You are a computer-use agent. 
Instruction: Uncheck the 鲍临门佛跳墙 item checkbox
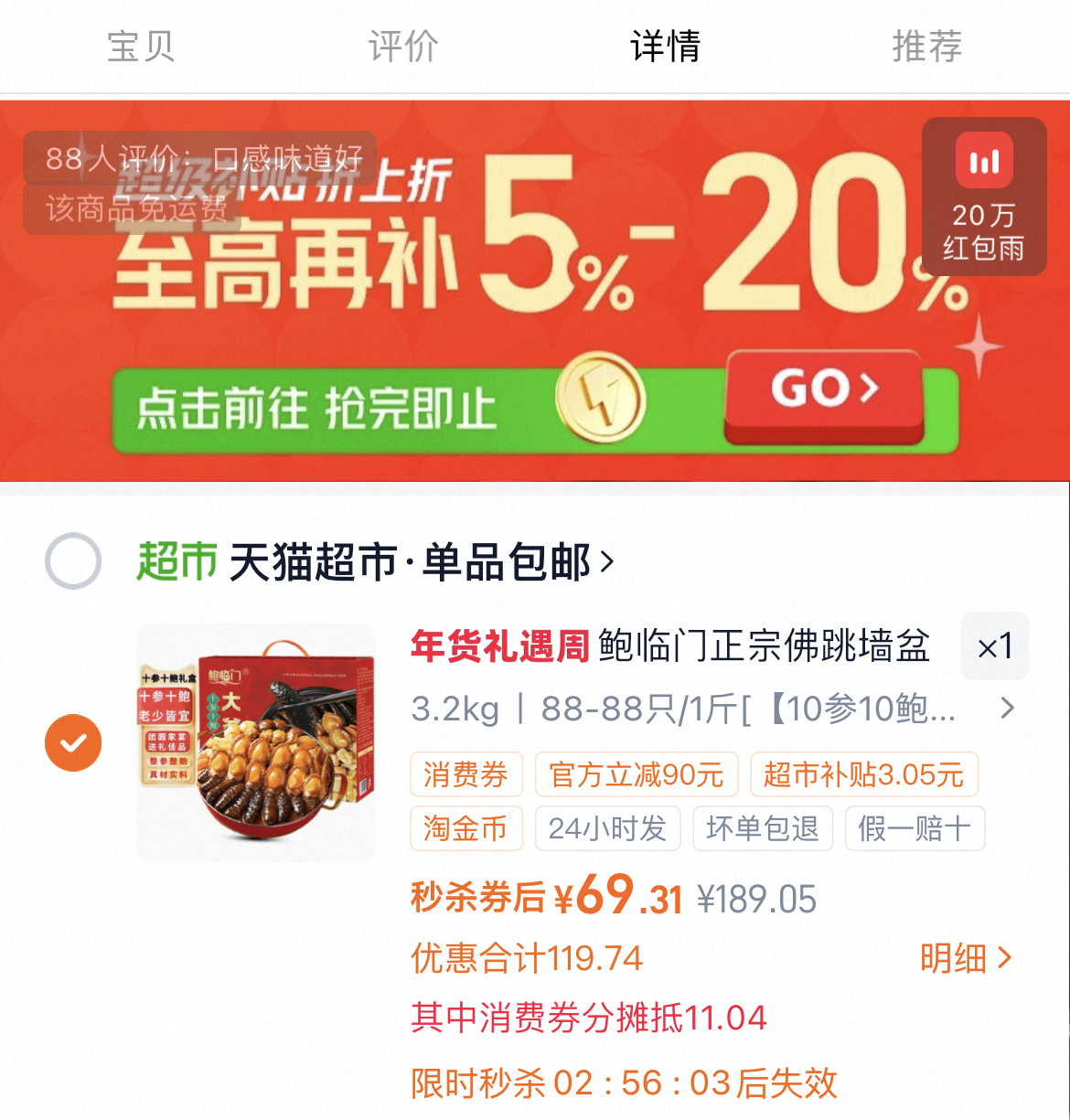[x=73, y=742]
